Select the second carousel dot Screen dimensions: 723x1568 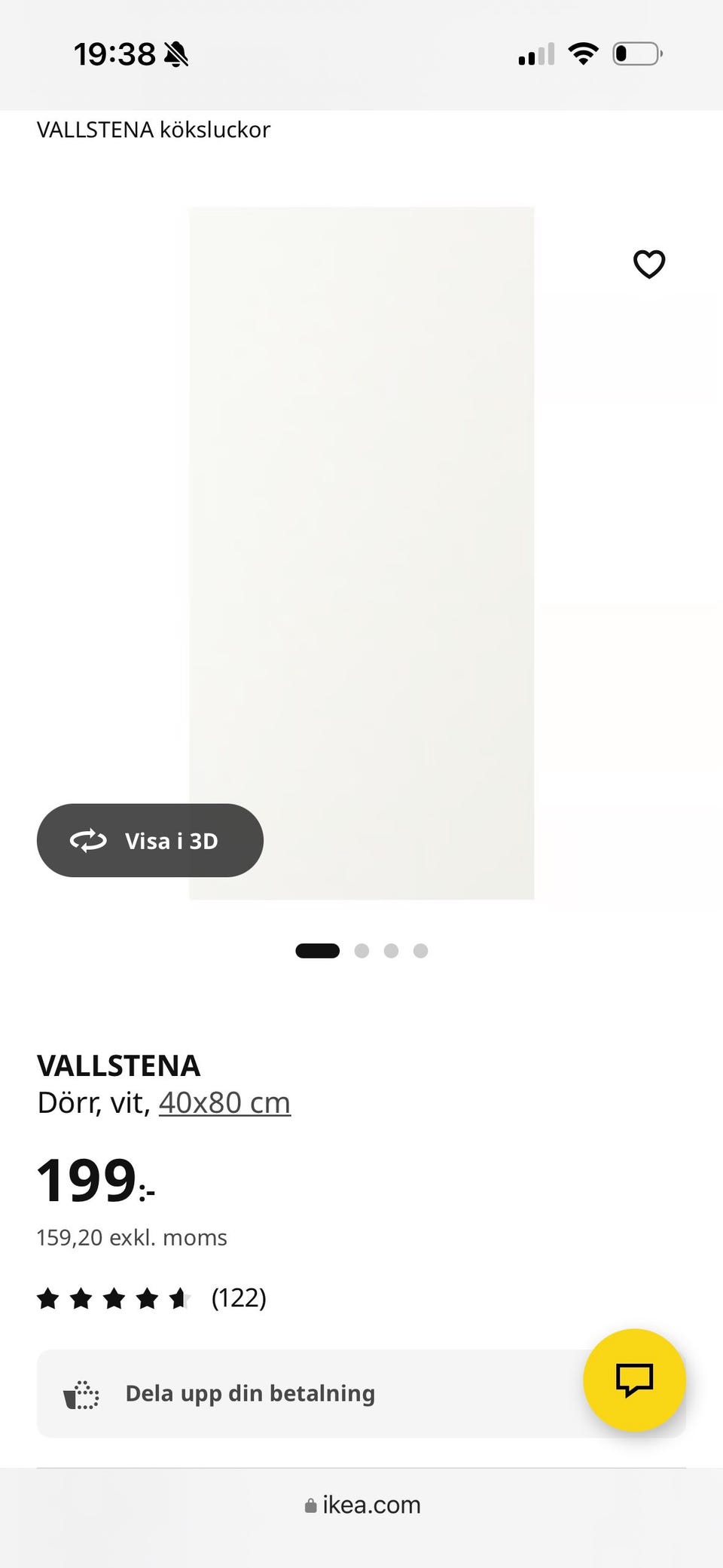(362, 950)
